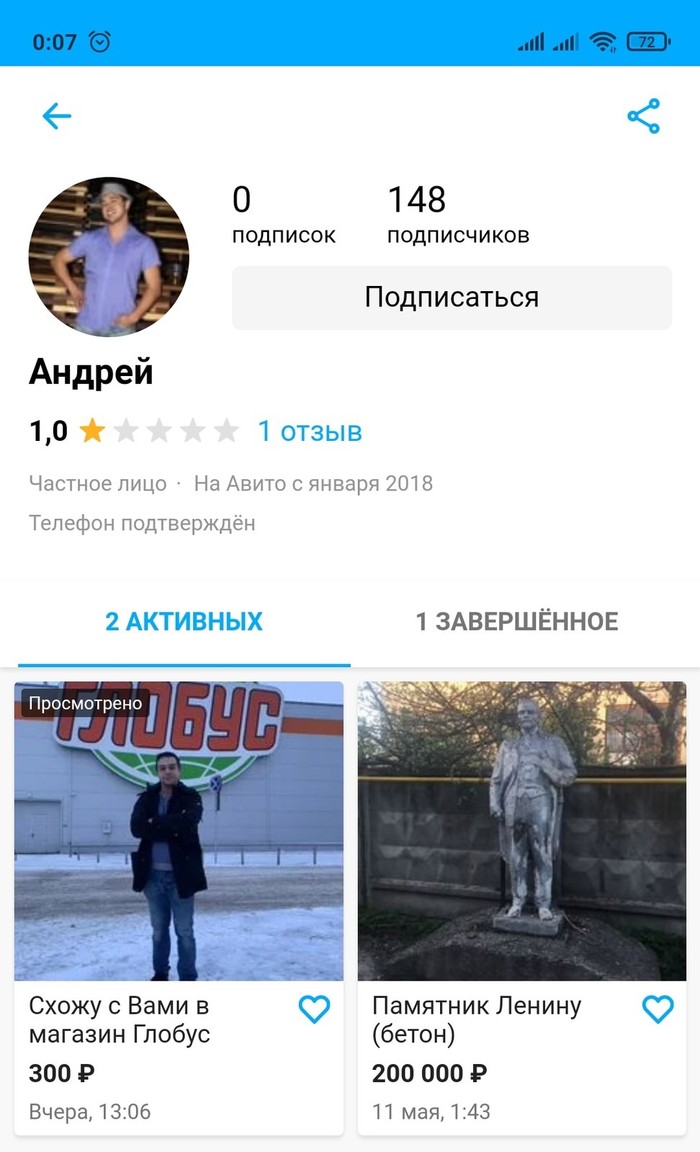Go back using the arrow icon
The width and height of the screenshot is (700, 1152).
pyautogui.click(x=57, y=117)
